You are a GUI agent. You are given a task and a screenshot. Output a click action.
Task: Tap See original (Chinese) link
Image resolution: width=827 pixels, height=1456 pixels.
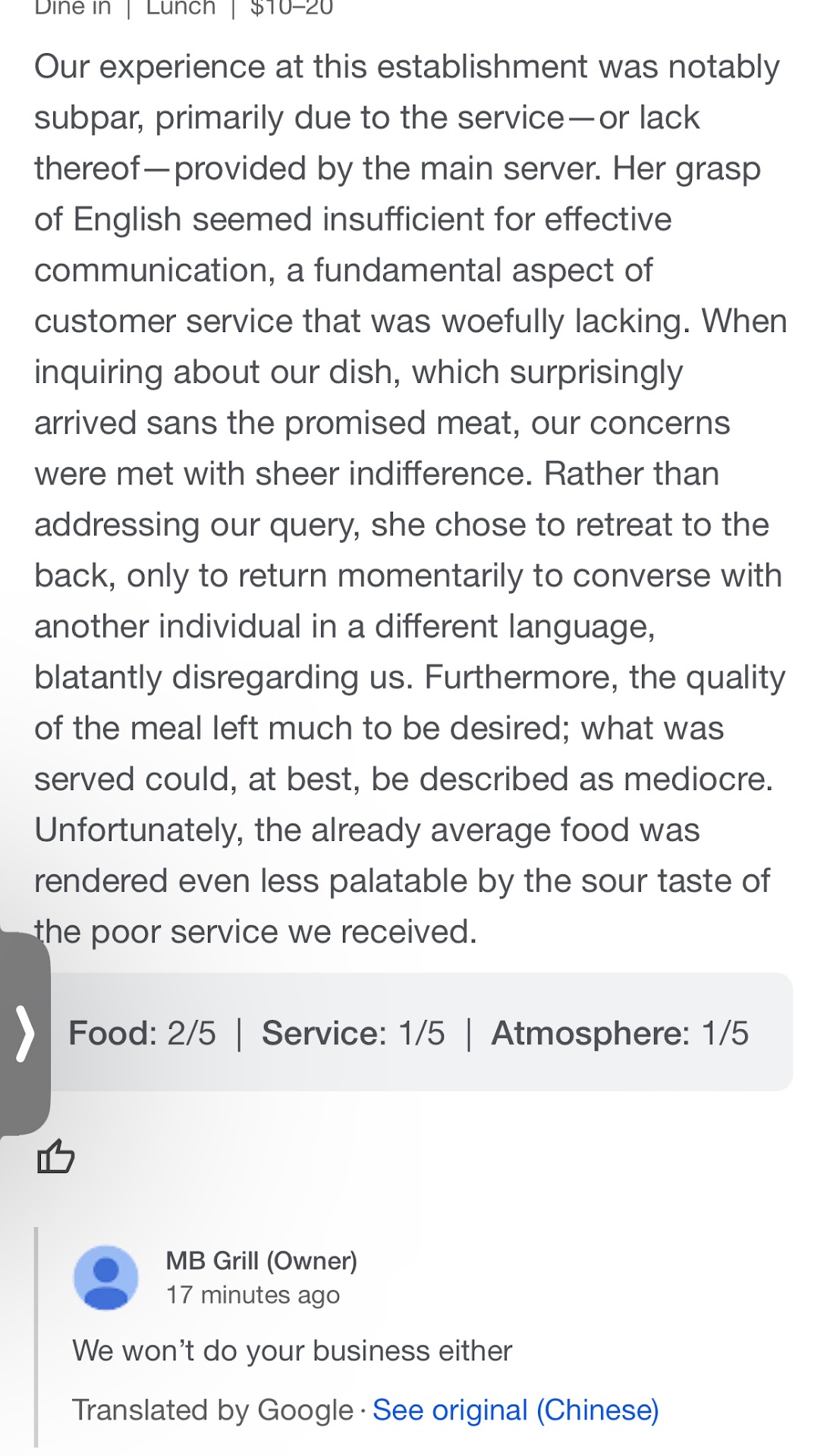pyautogui.click(x=515, y=1410)
